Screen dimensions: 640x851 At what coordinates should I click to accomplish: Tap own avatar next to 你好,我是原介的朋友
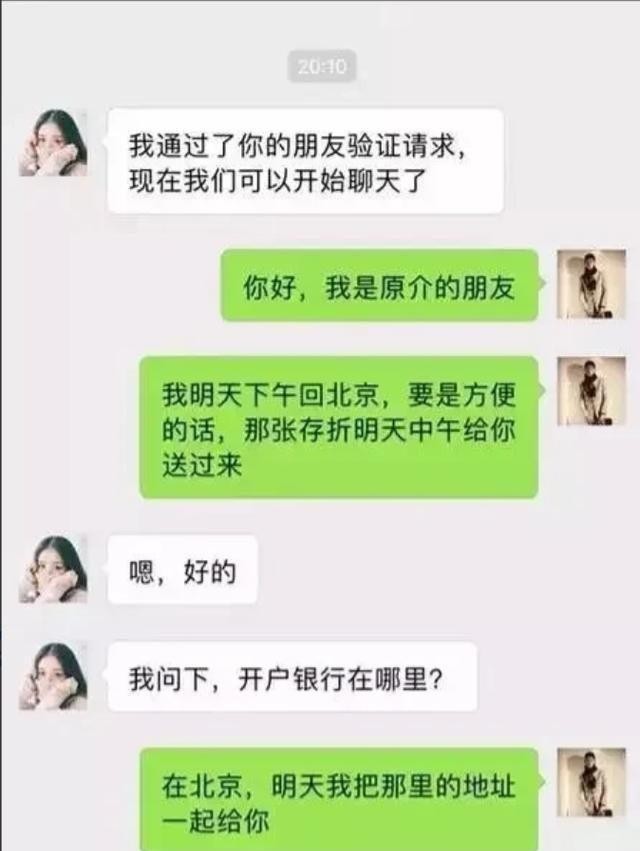[x=590, y=285]
